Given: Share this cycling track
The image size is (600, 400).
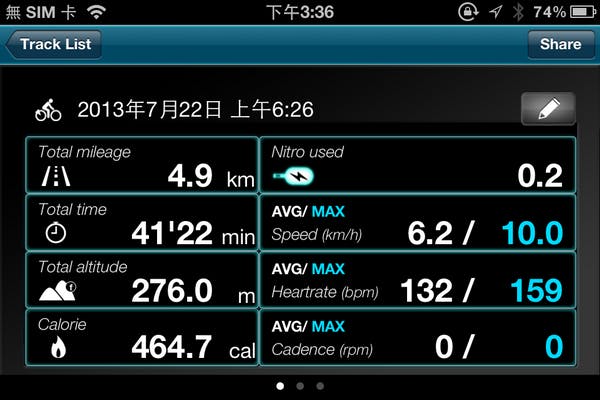Looking at the screenshot, I should point(560,44).
